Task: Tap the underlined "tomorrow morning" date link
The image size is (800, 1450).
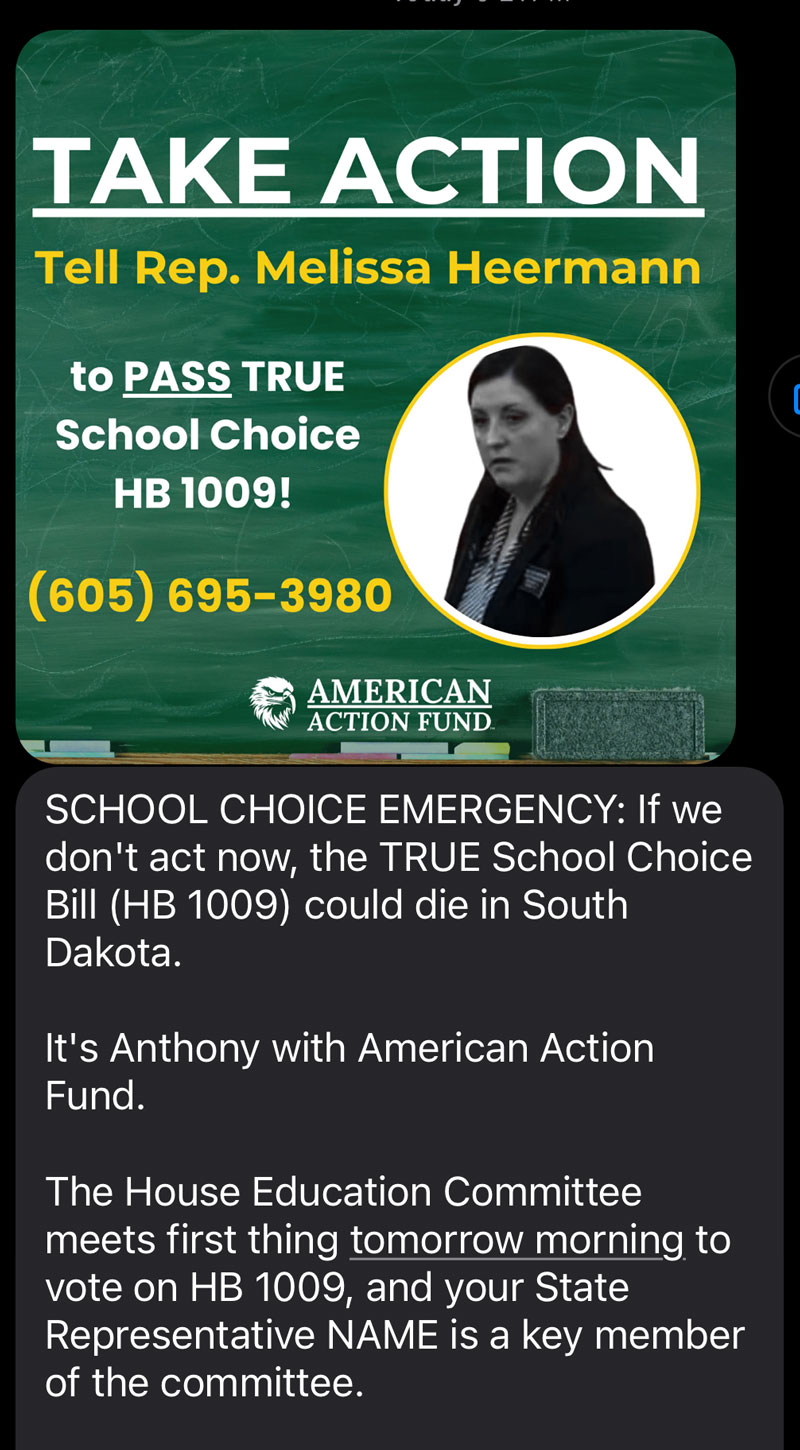Action: click(517, 1240)
